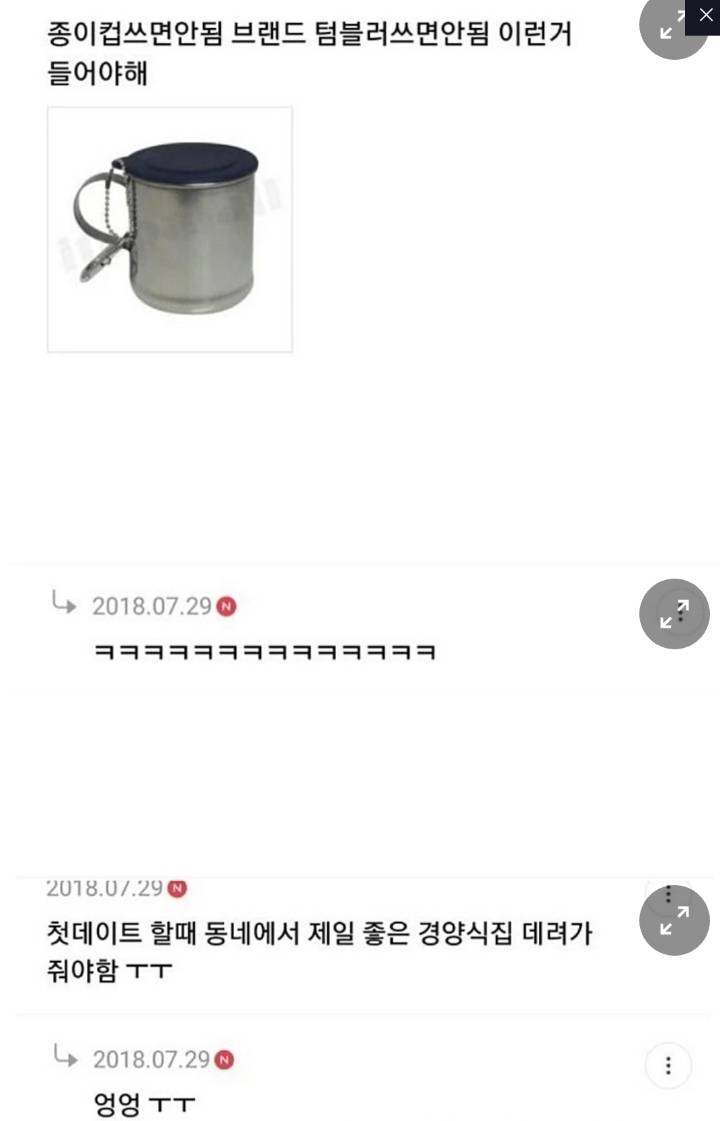The width and height of the screenshot is (720, 1121).
Task: Open the tumbler product image thumbnail
Action: click(x=169, y=230)
